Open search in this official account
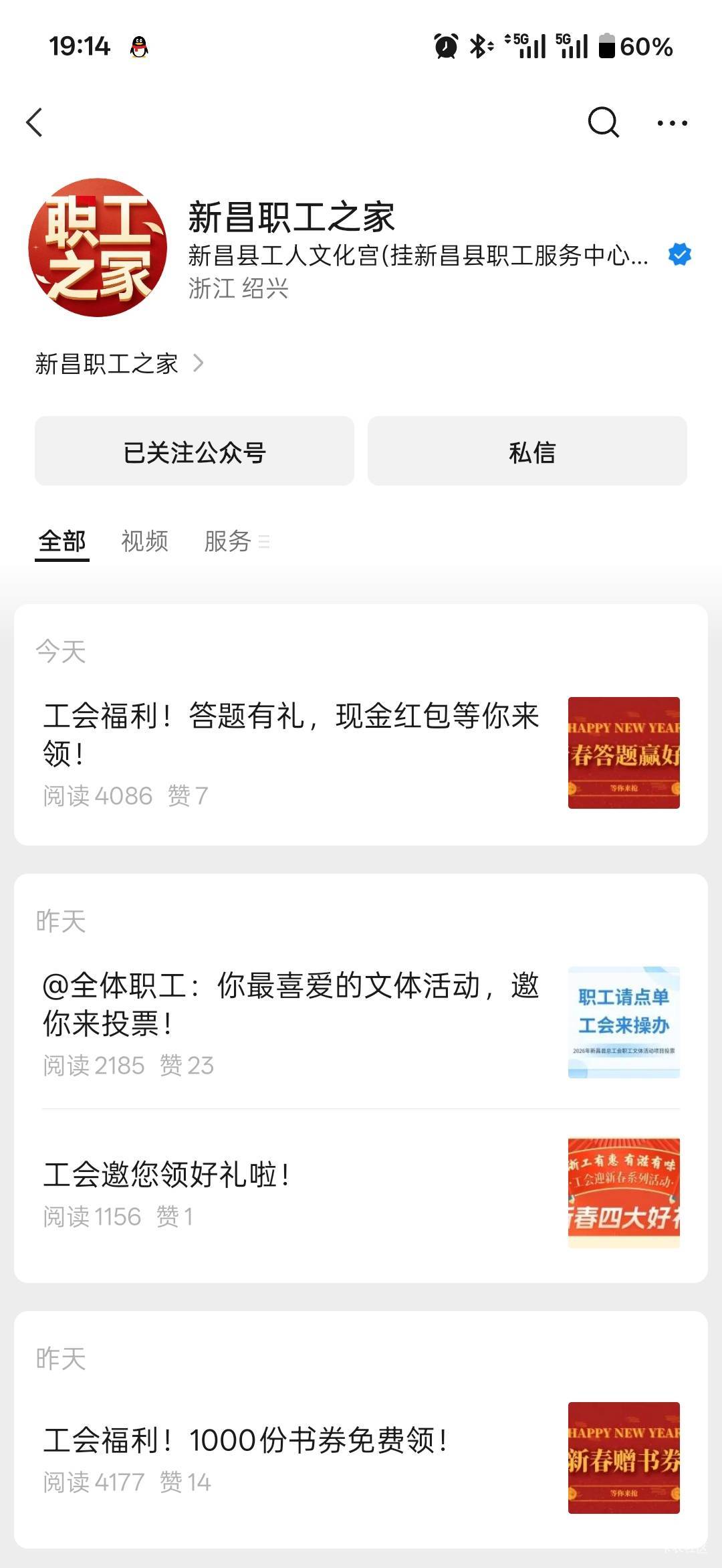 [x=603, y=122]
